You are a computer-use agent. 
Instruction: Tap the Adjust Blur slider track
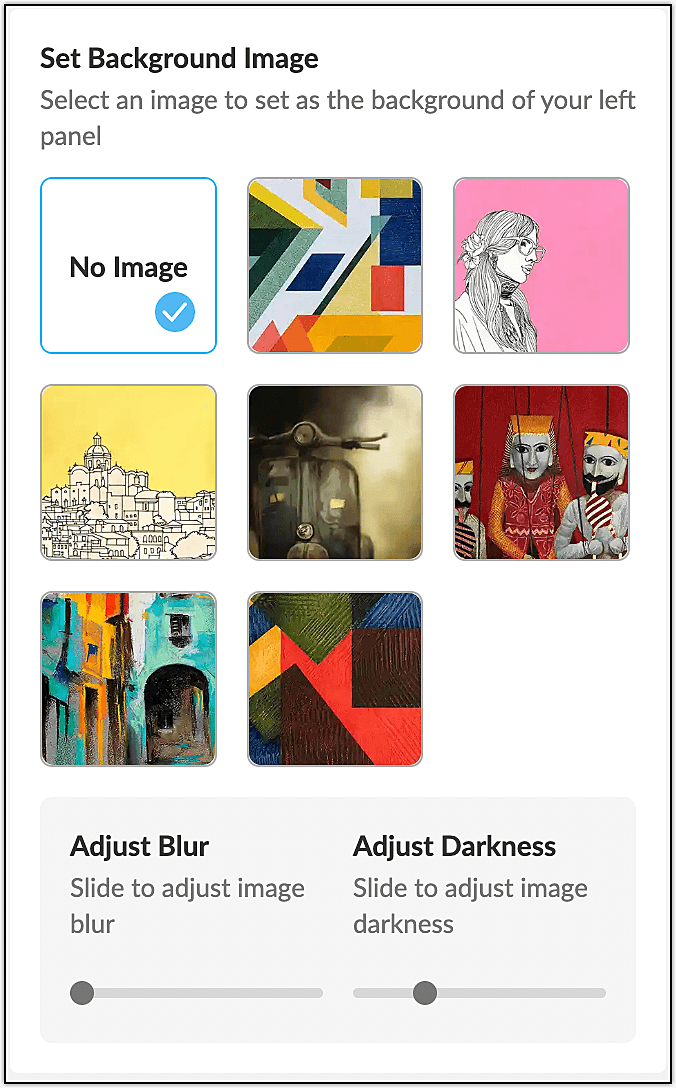[x=200, y=993]
